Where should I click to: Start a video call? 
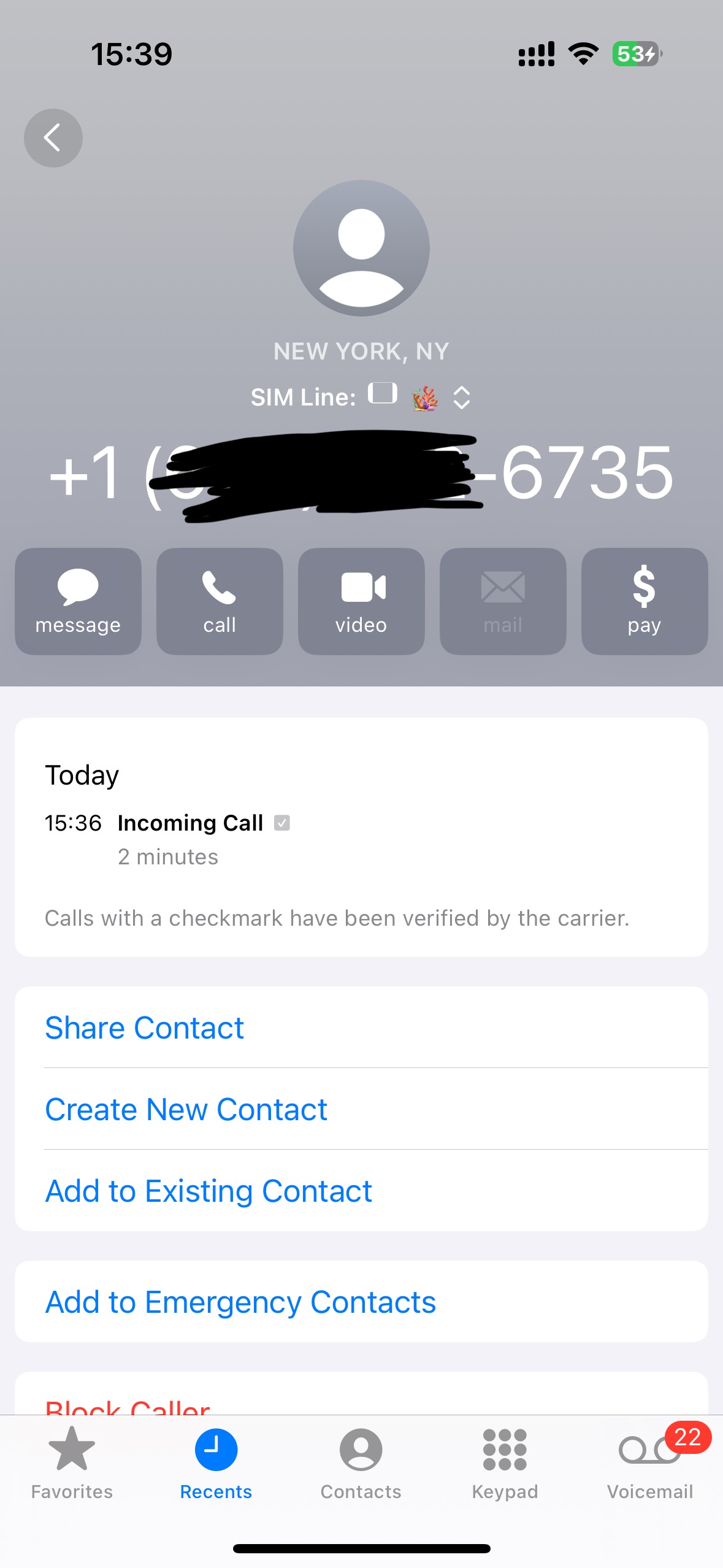coord(361,601)
